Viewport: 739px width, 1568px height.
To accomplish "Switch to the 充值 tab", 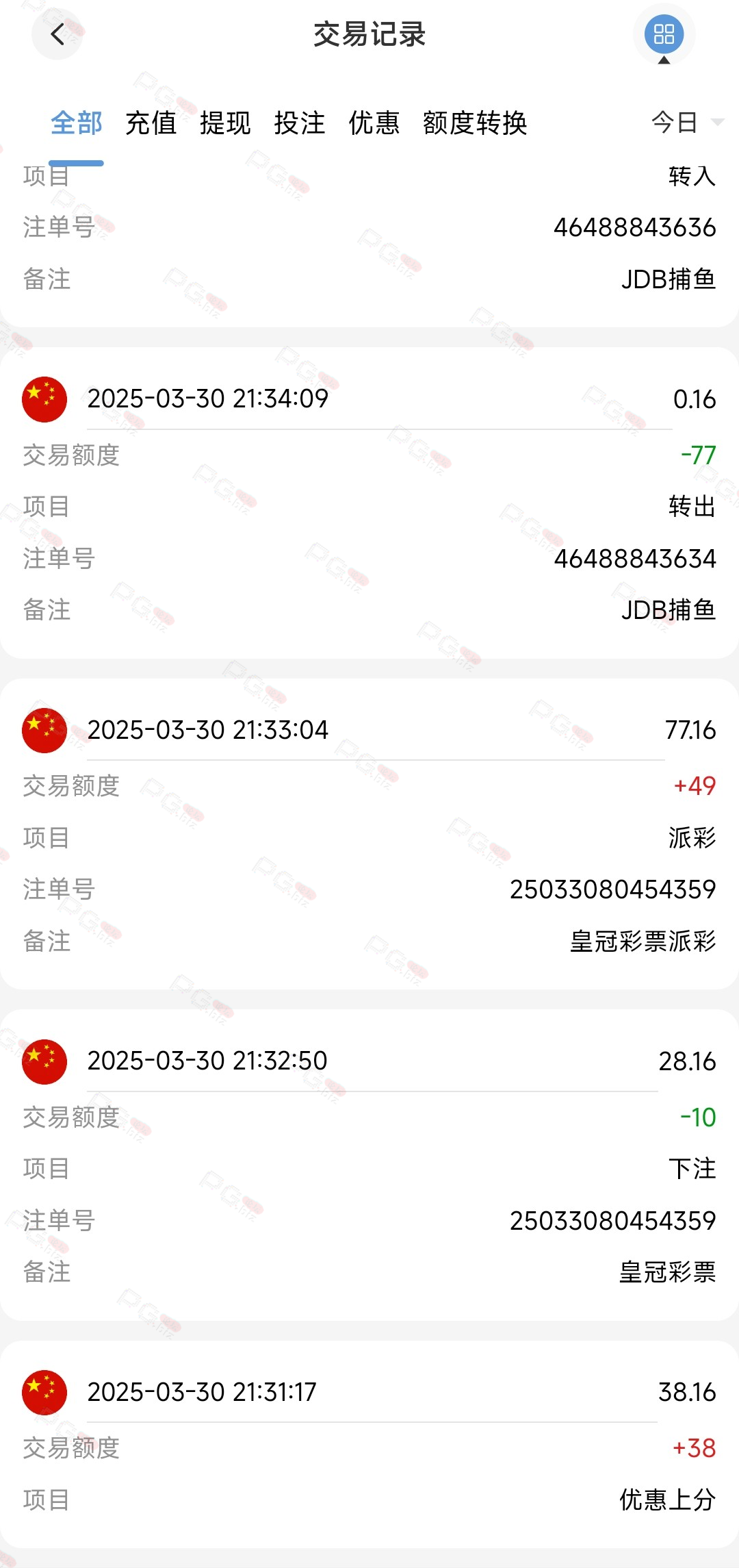I will tap(151, 123).
